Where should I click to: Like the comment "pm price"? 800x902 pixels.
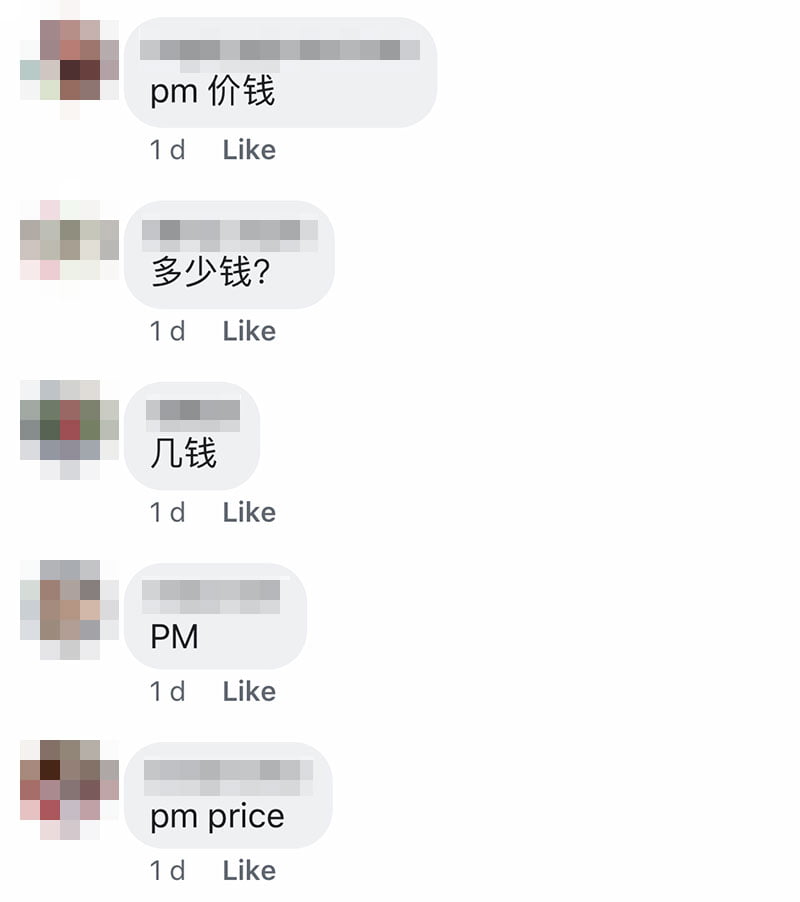point(249,871)
